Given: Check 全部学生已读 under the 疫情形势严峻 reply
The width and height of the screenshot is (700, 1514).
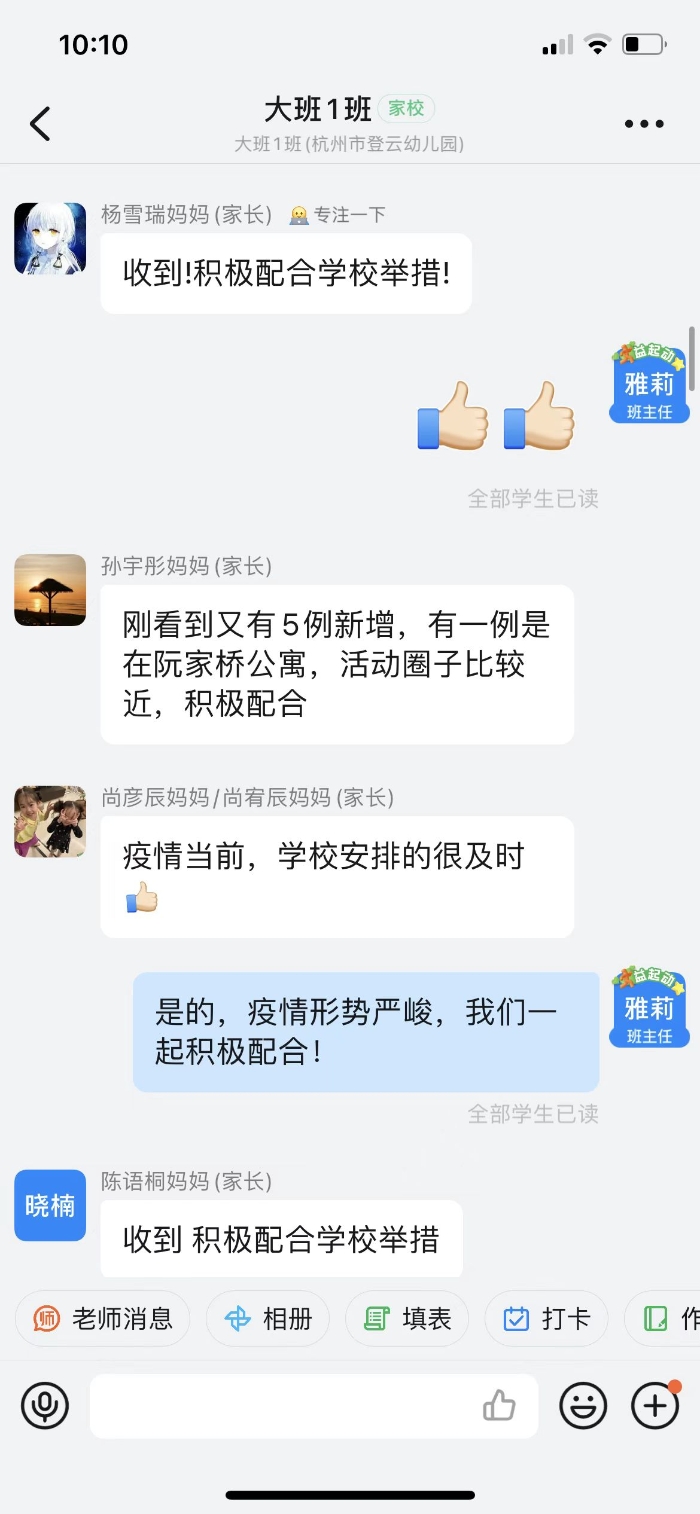Looking at the screenshot, I should (533, 1113).
